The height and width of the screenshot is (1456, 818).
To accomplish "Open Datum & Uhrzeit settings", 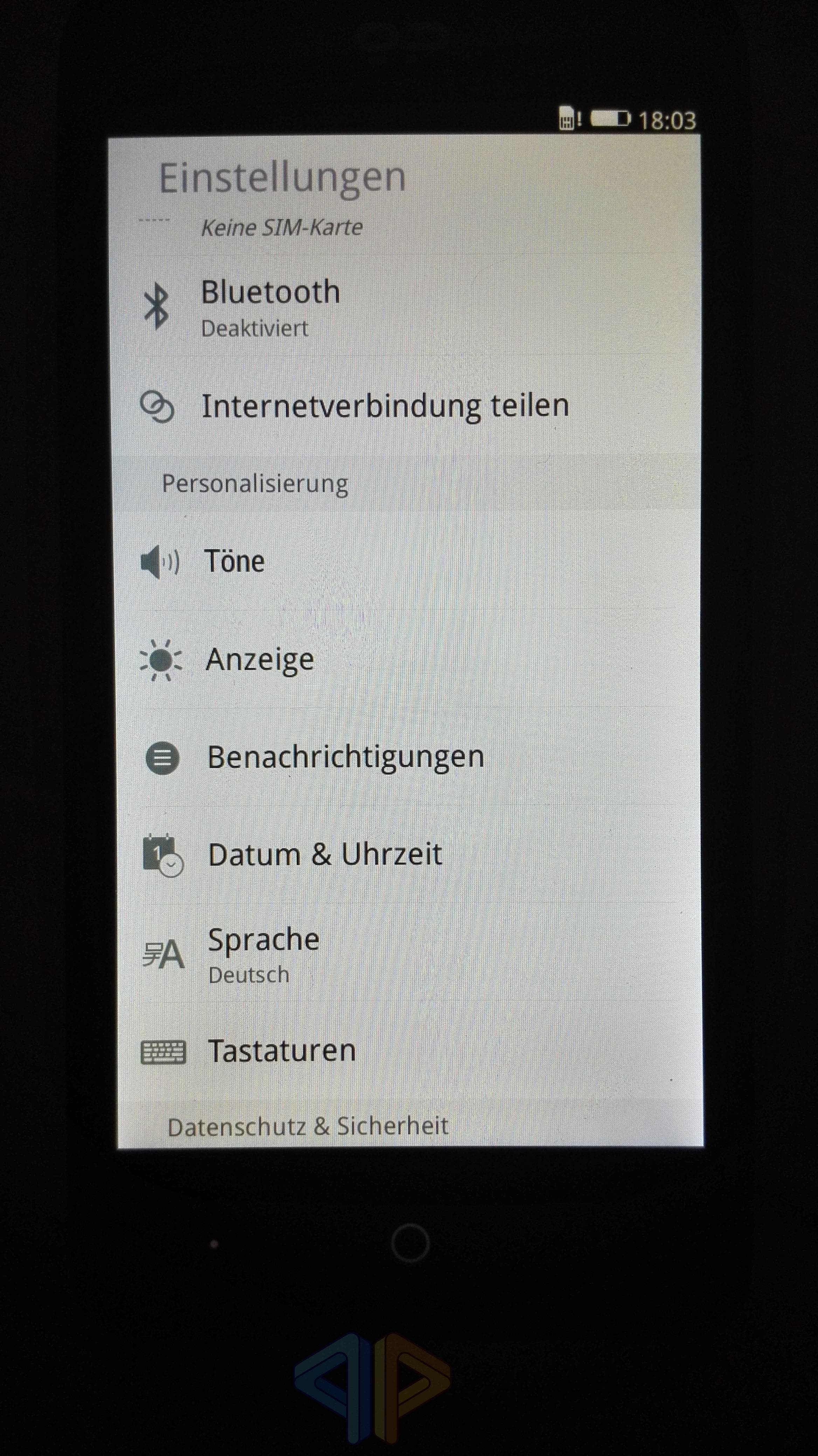I will click(409, 855).
